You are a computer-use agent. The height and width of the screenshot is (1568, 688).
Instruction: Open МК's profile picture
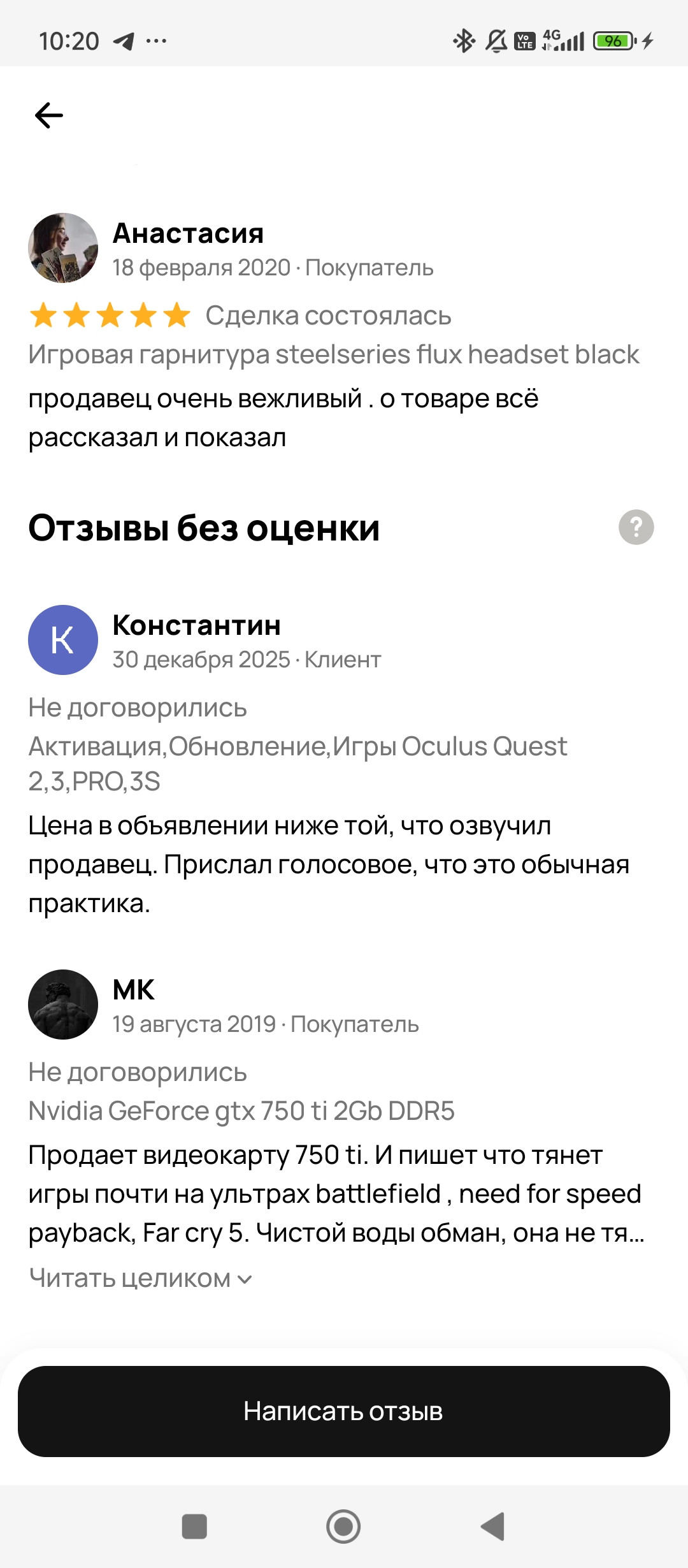point(63,1005)
